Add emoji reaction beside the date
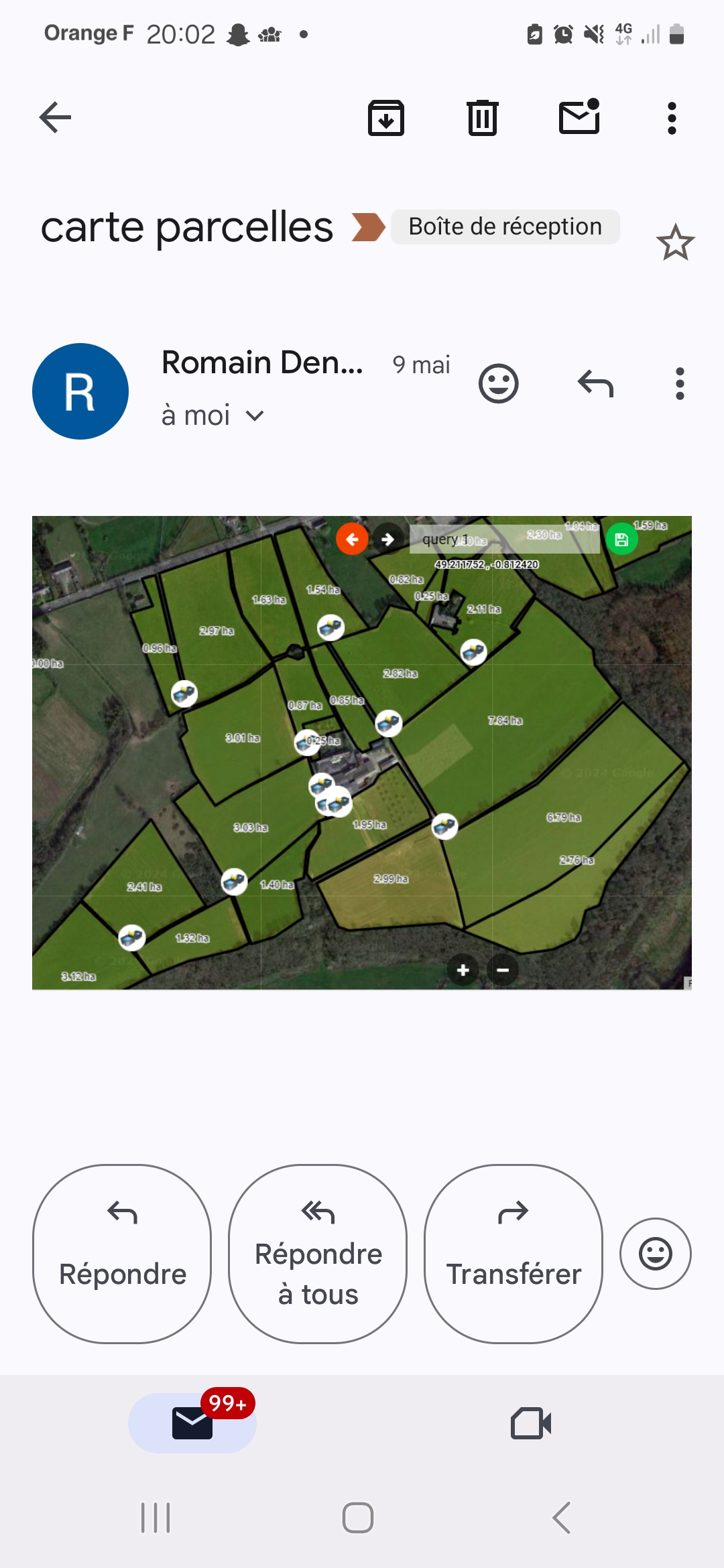This screenshot has height=1568, width=724. click(x=498, y=384)
